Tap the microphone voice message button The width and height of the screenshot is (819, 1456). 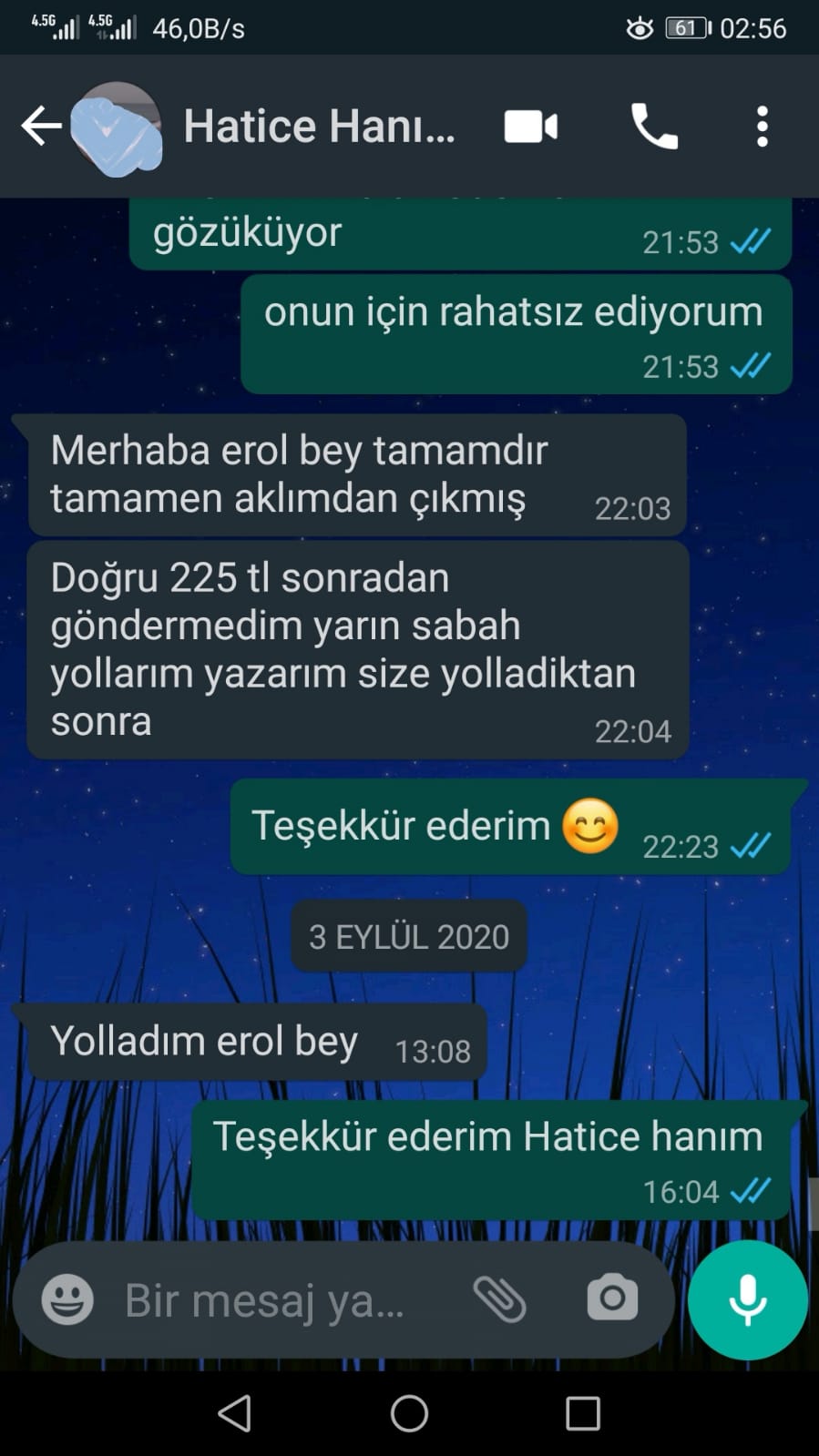(x=748, y=1299)
